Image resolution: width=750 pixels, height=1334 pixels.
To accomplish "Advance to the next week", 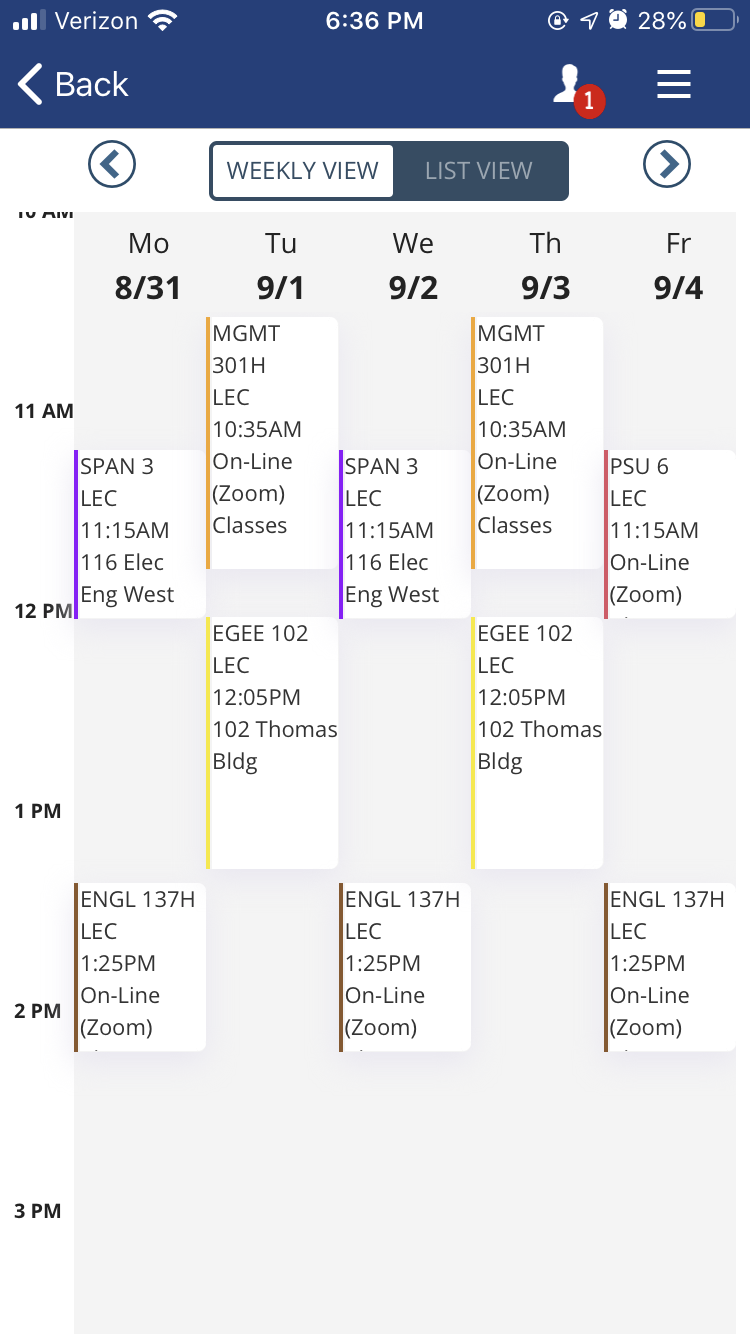I will 667,163.
